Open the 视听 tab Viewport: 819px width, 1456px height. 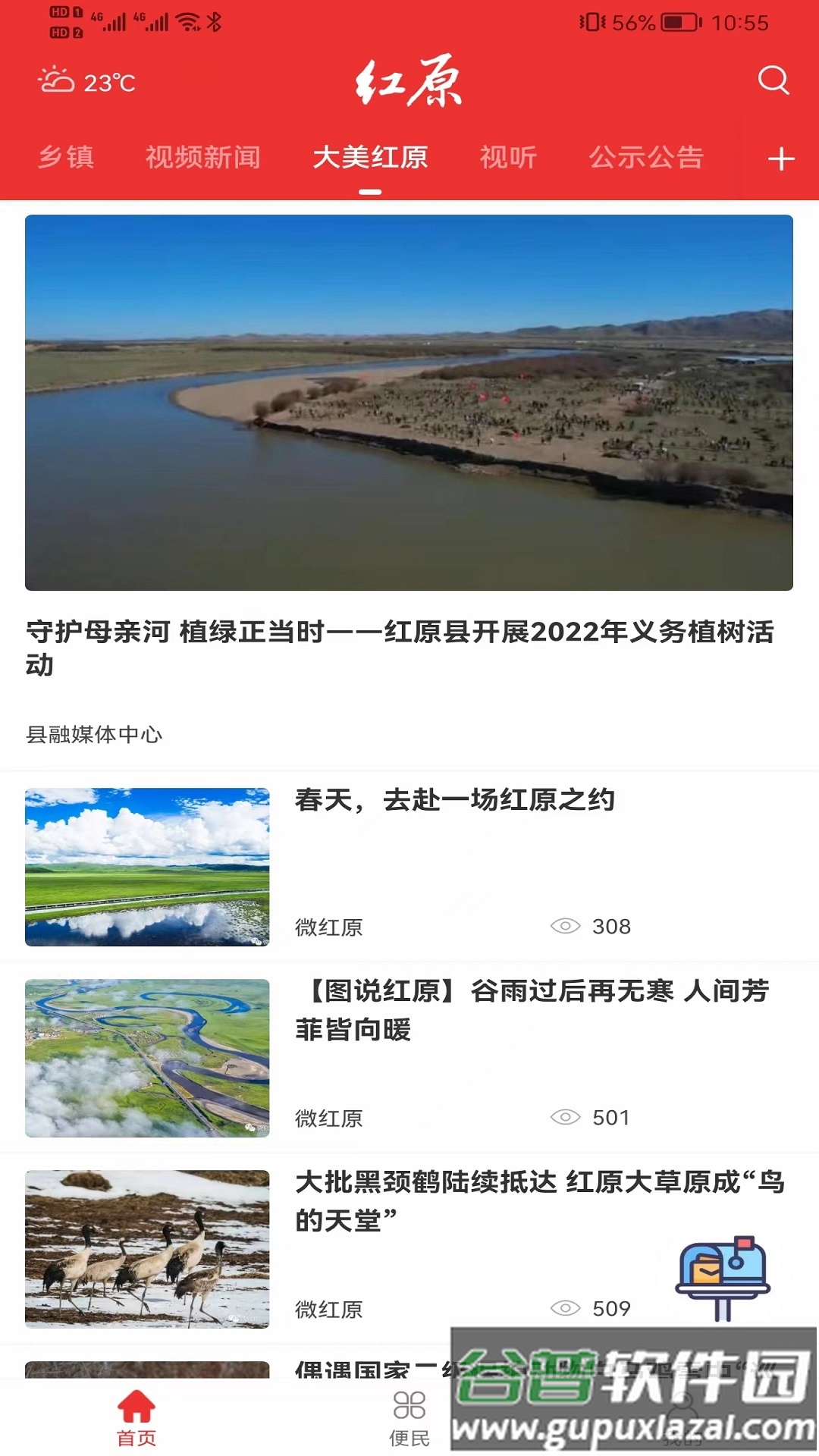[x=508, y=158]
